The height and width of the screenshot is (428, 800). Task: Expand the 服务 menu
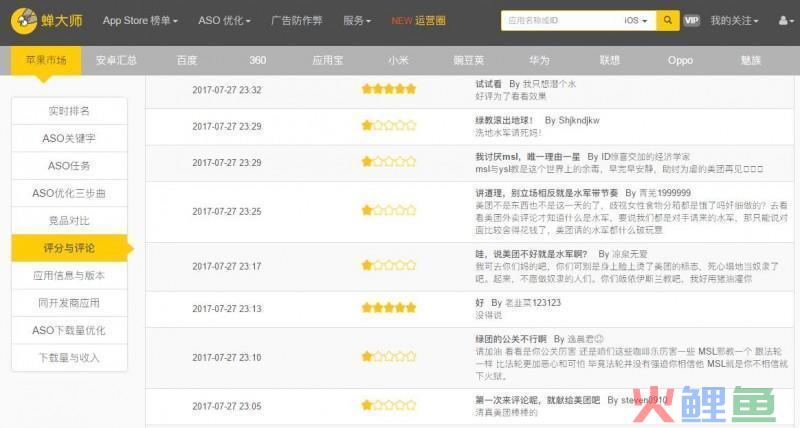coord(358,20)
